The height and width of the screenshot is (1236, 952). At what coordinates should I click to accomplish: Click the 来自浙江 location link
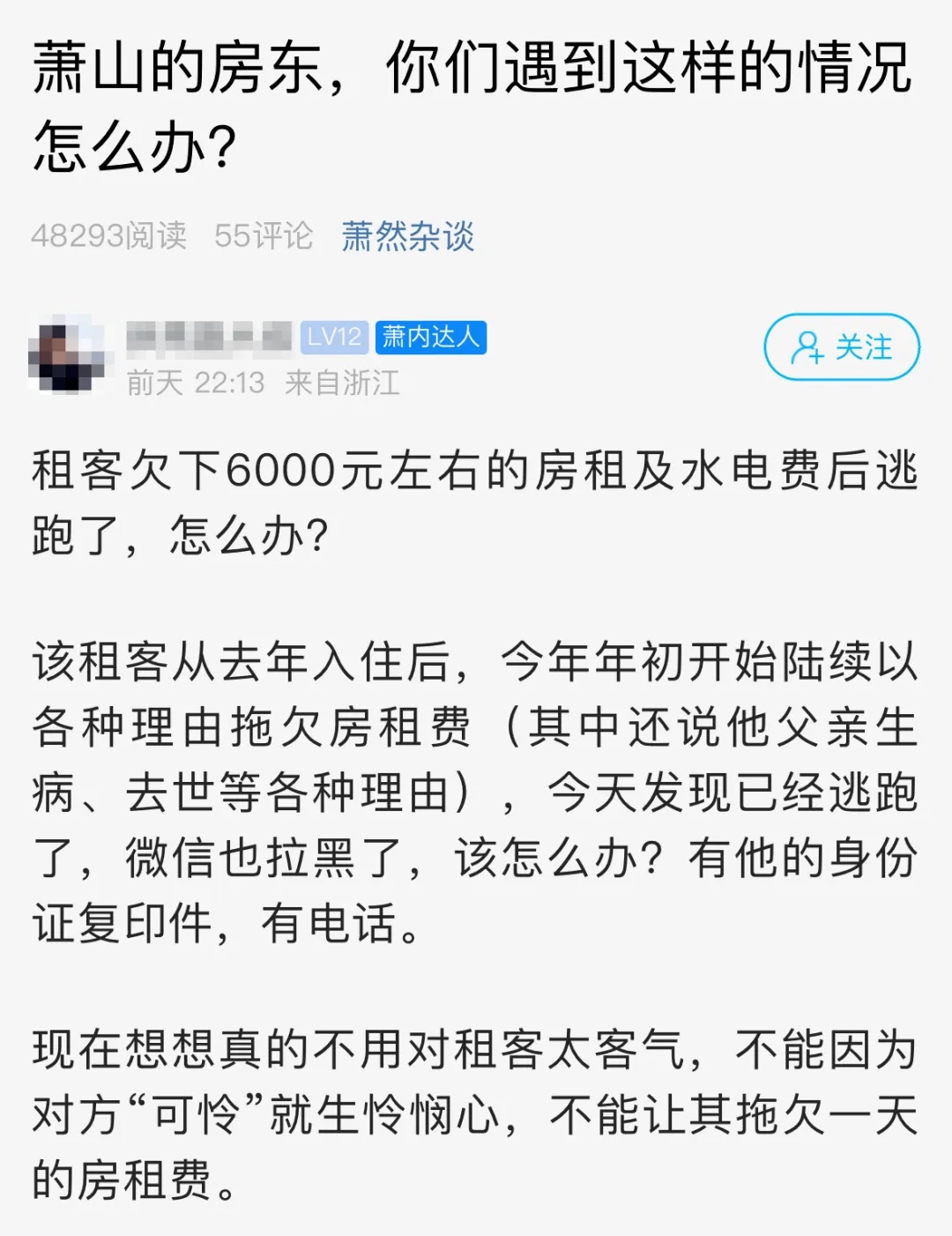coord(348,383)
